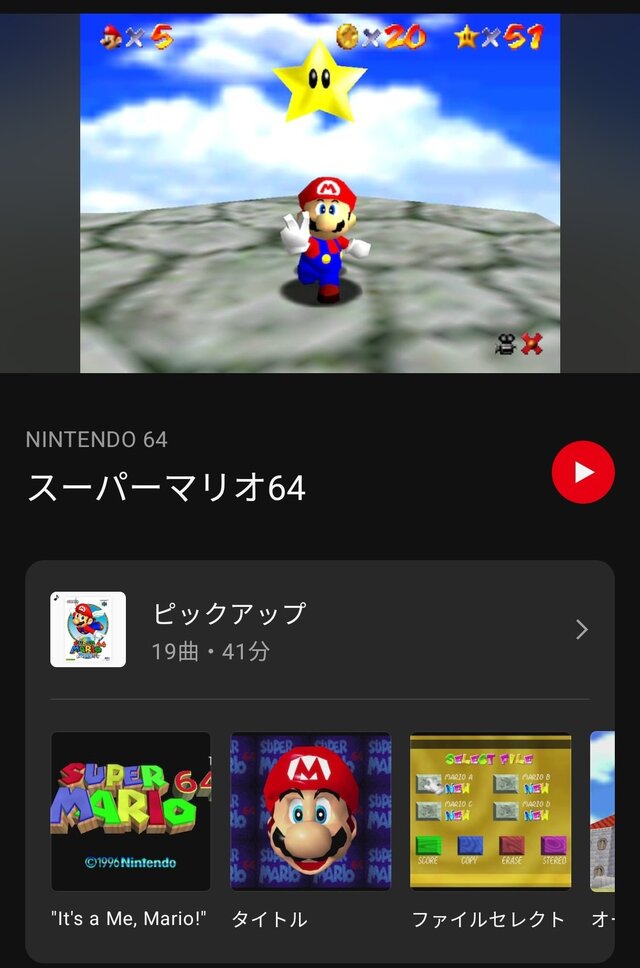Viewport: 640px width, 968px height.
Task: Play the スーパーマリオ64 soundtrack
Action: click(x=583, y=472)
